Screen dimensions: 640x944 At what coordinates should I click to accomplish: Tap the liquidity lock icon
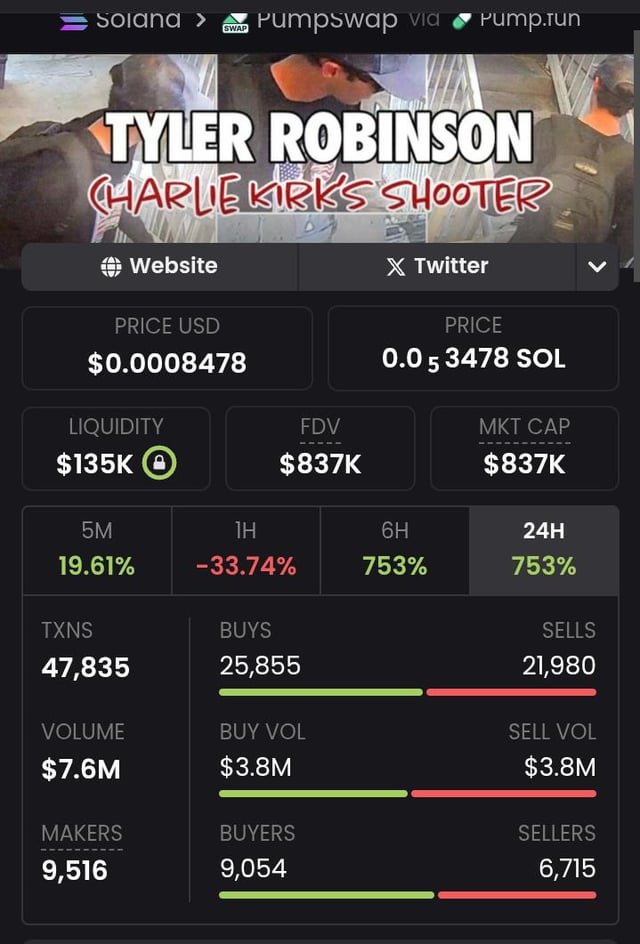point(160,464)
